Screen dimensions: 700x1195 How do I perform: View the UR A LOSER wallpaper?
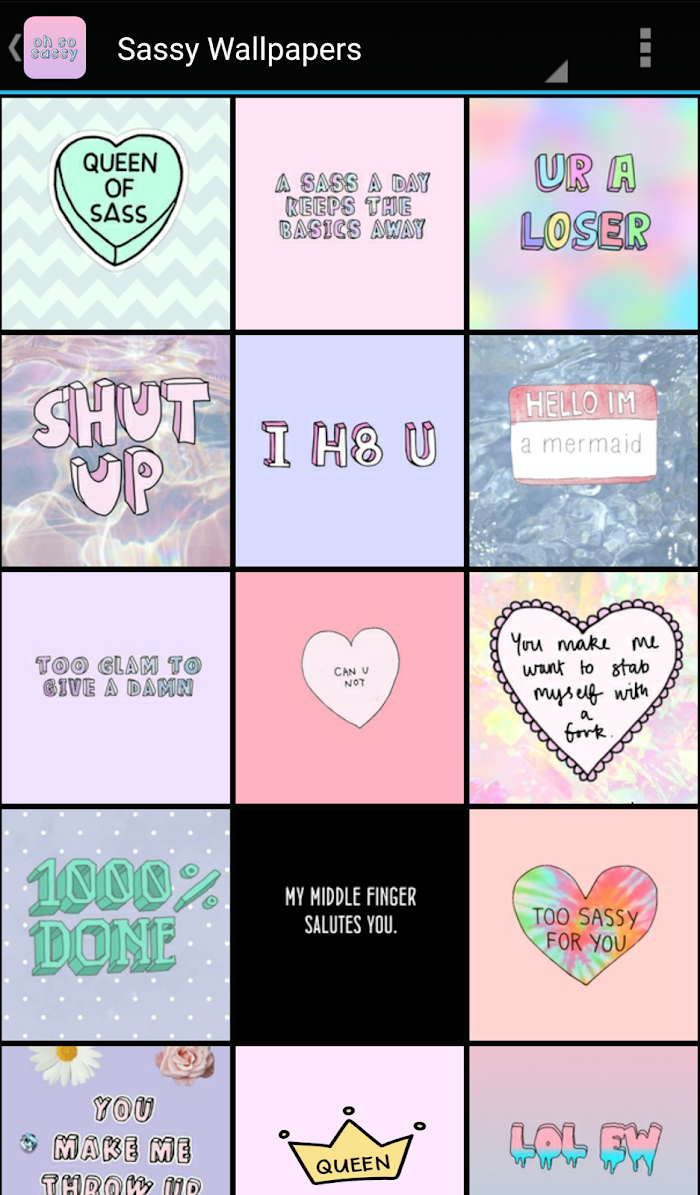[x=584, y=213]
